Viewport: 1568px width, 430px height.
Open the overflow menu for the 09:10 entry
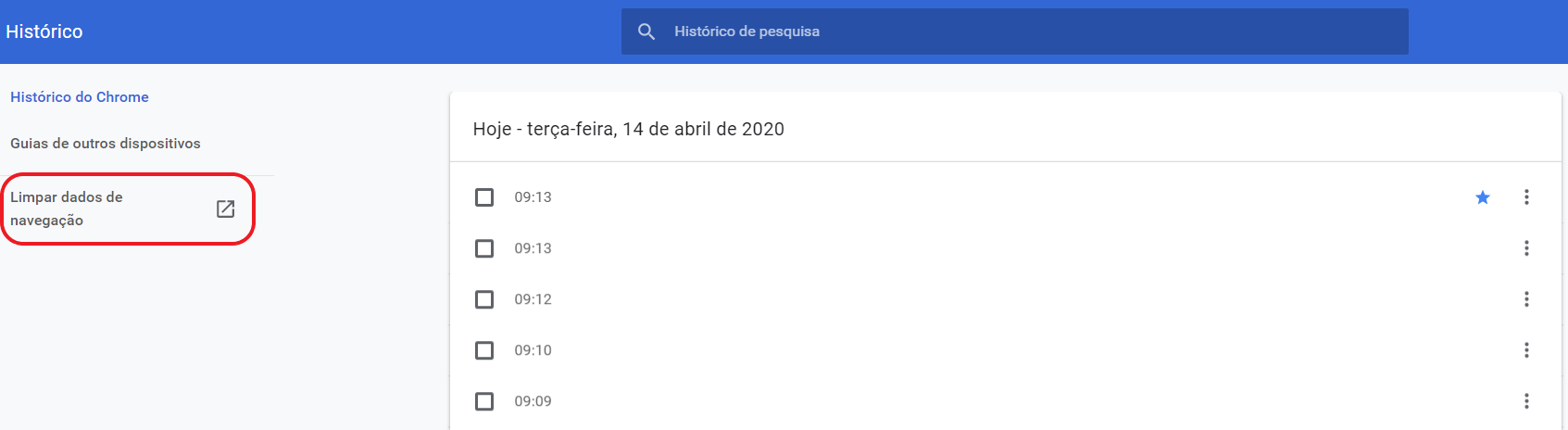pos(1526,350)
